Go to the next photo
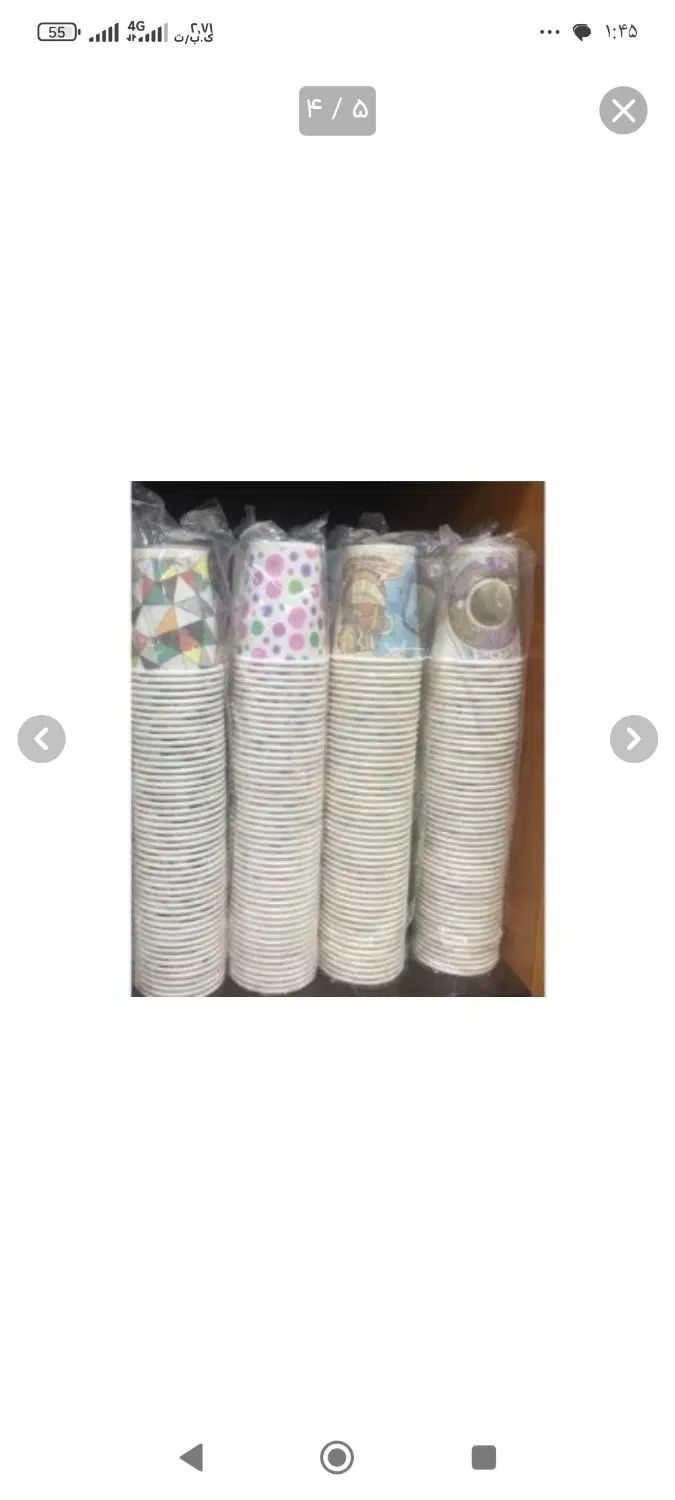 (x=633, y=739)
